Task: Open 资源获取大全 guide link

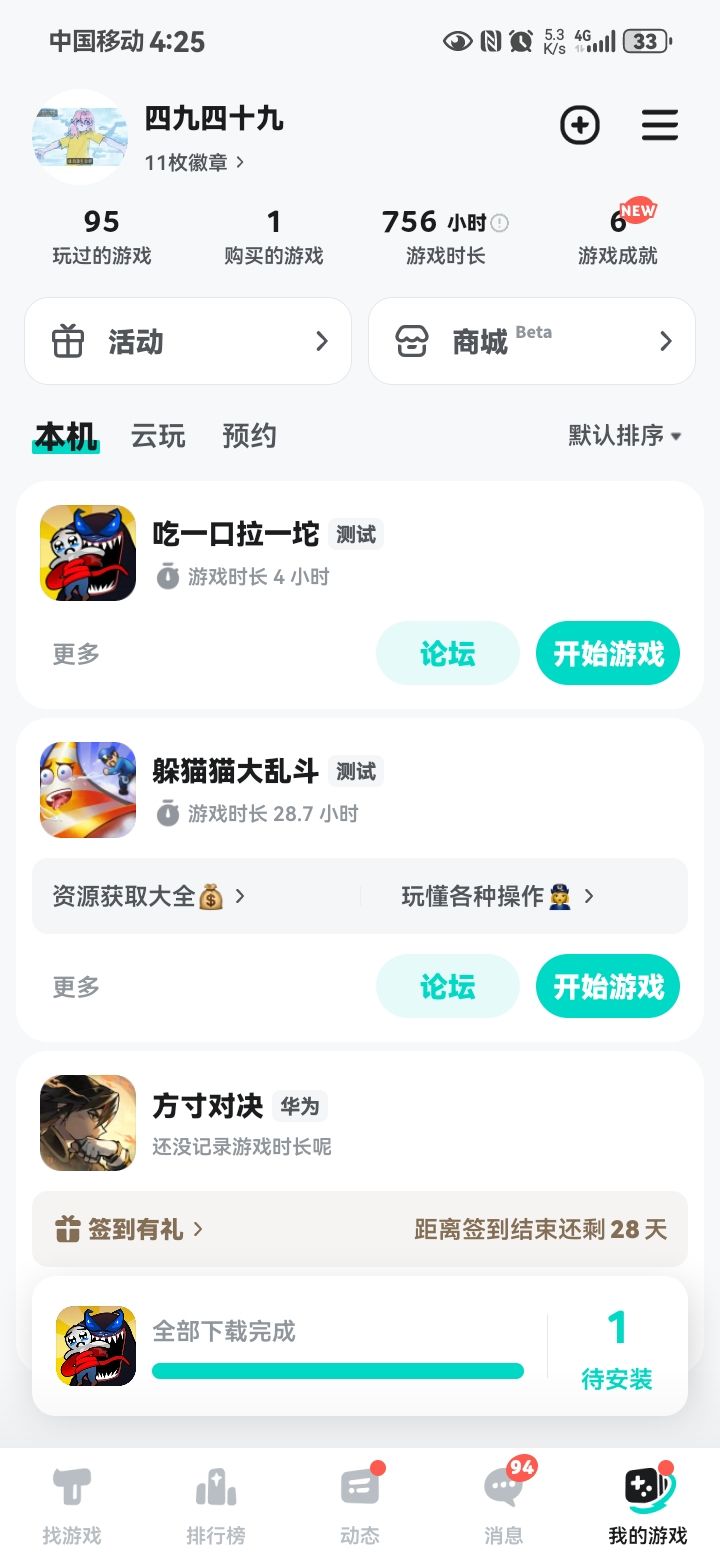Action: tap(146, 897)
